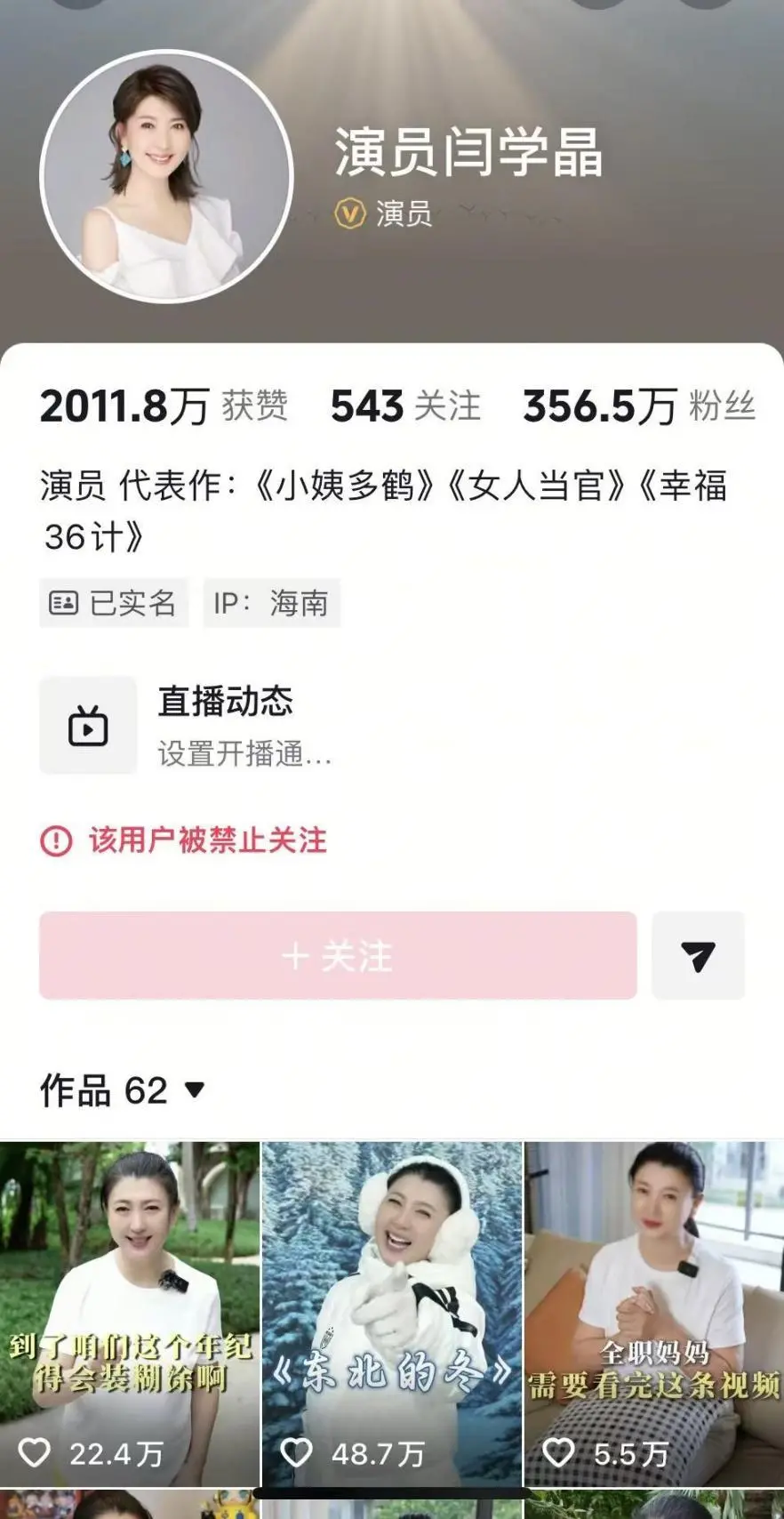Tap the paper plane share icon
784x1519 pixels.
tap(699, 955)
